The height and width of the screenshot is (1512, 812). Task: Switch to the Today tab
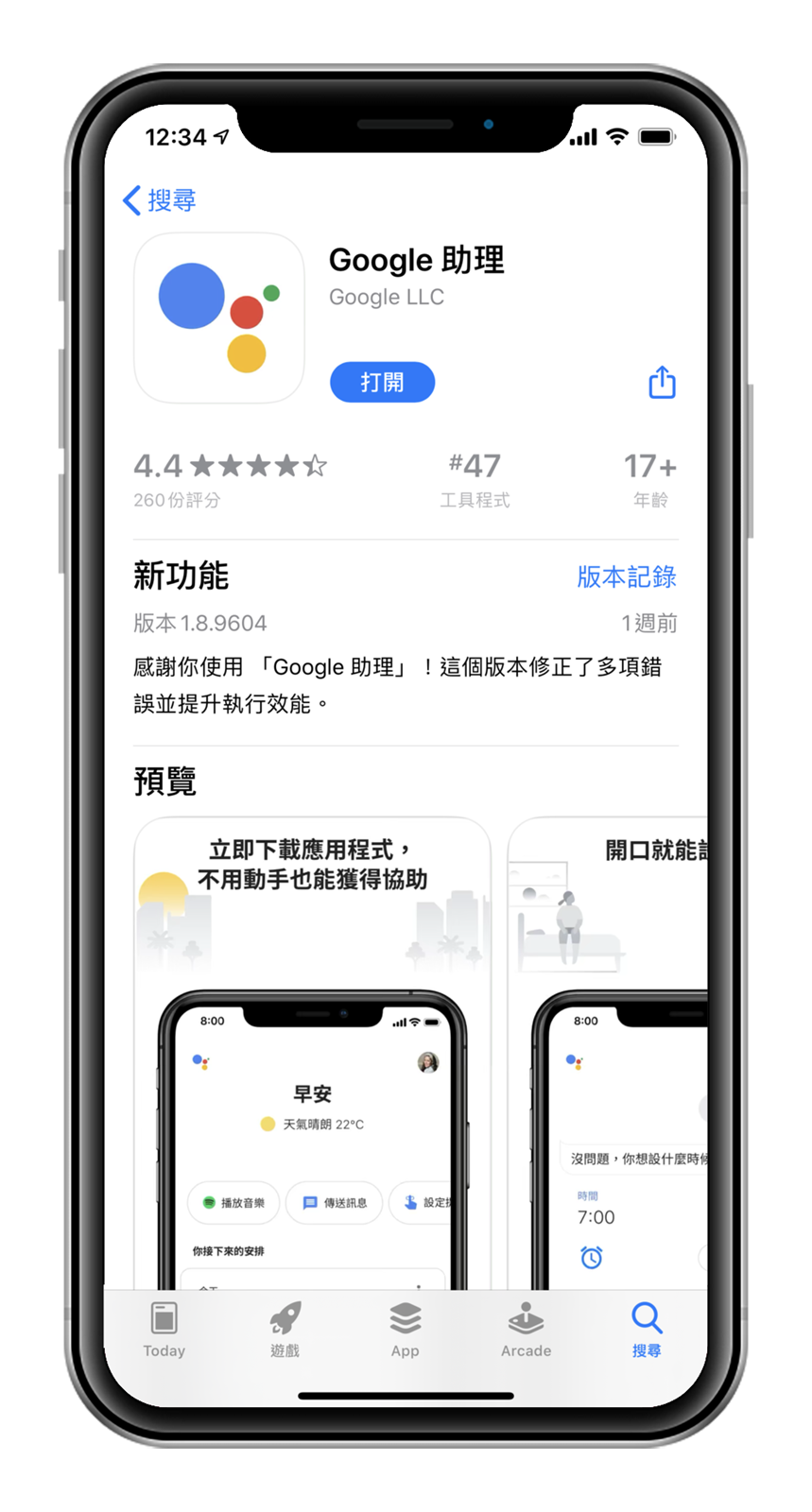coord(164,1330)
